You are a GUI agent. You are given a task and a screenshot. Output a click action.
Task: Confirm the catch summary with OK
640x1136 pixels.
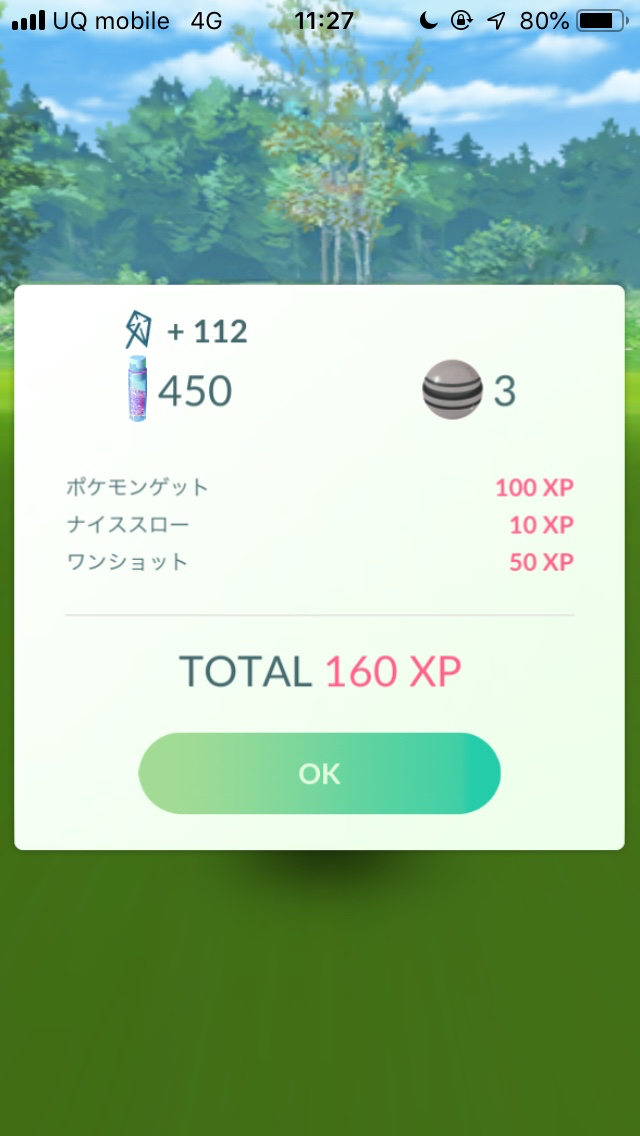click(x=319, y=773)
